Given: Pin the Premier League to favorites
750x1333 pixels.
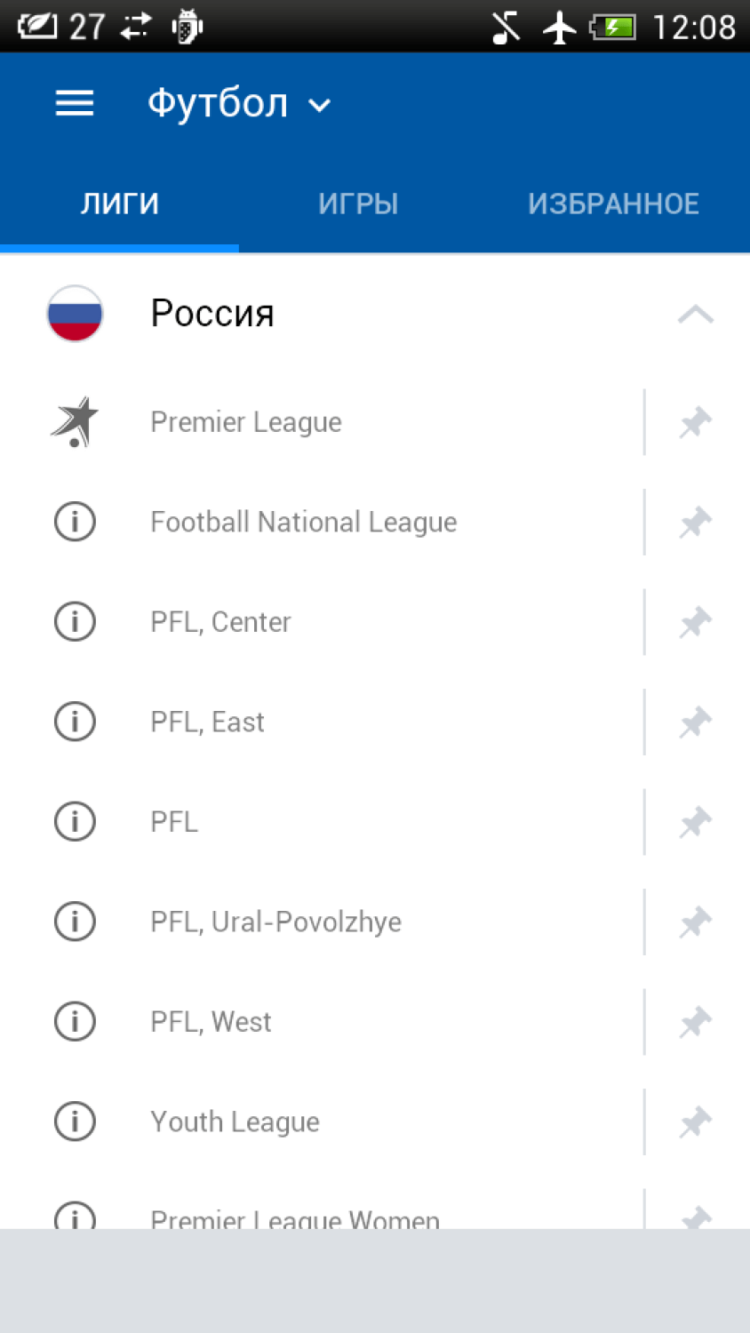Looking at the screenshot, I should click(695, 421).
